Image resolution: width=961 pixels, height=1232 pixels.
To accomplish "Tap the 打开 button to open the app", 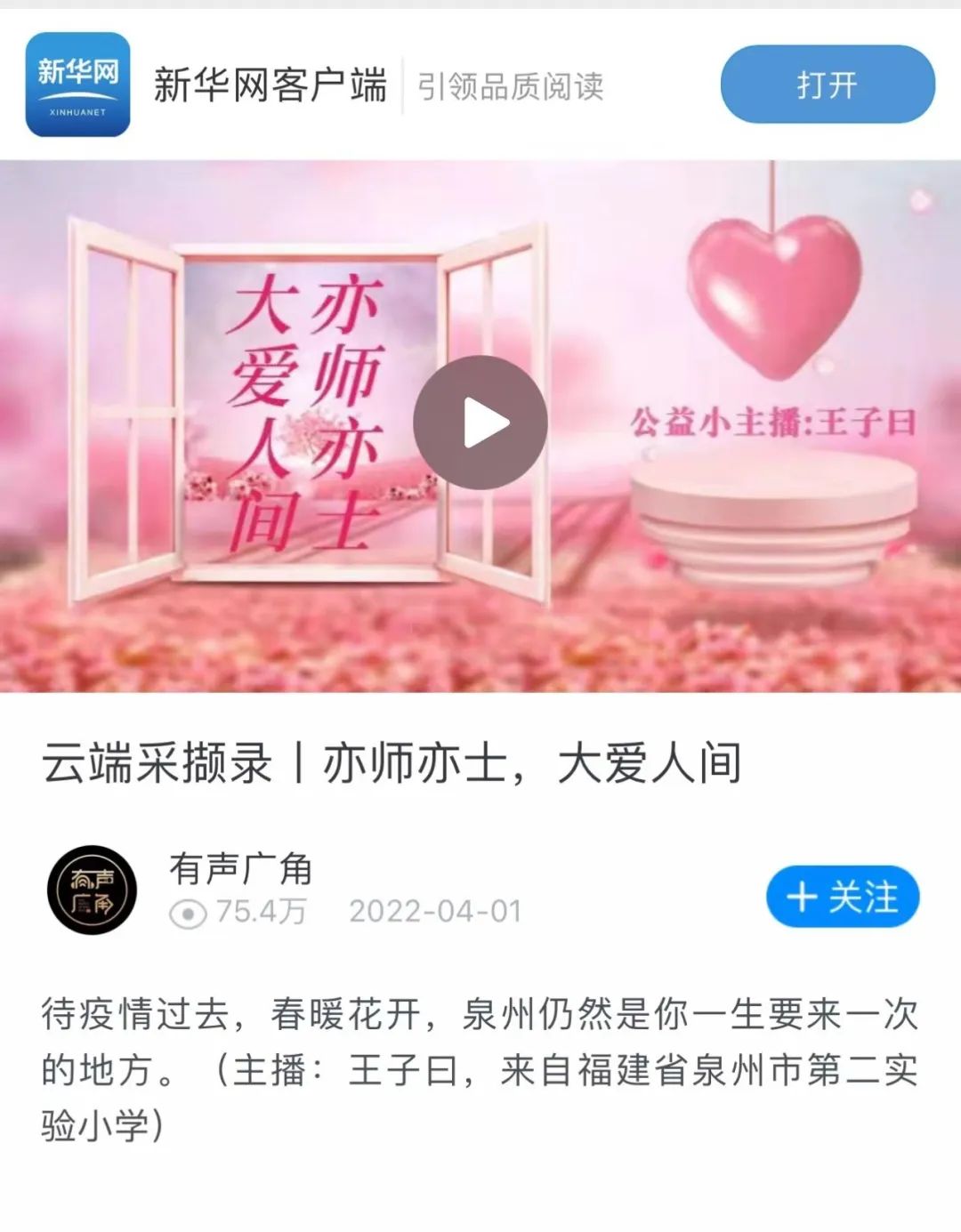I will click(x=827, y=85).
